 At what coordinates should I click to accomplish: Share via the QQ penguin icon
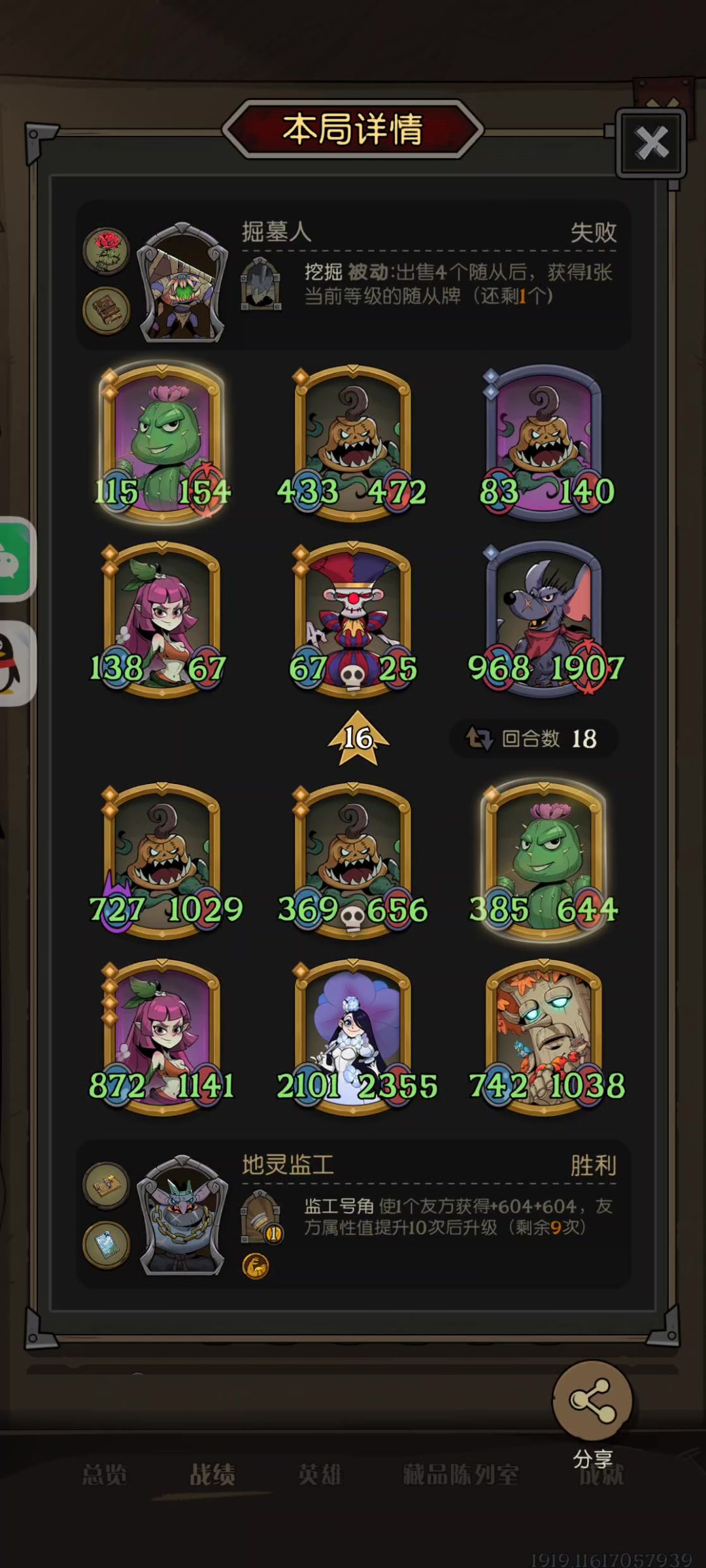pos(14,664)
